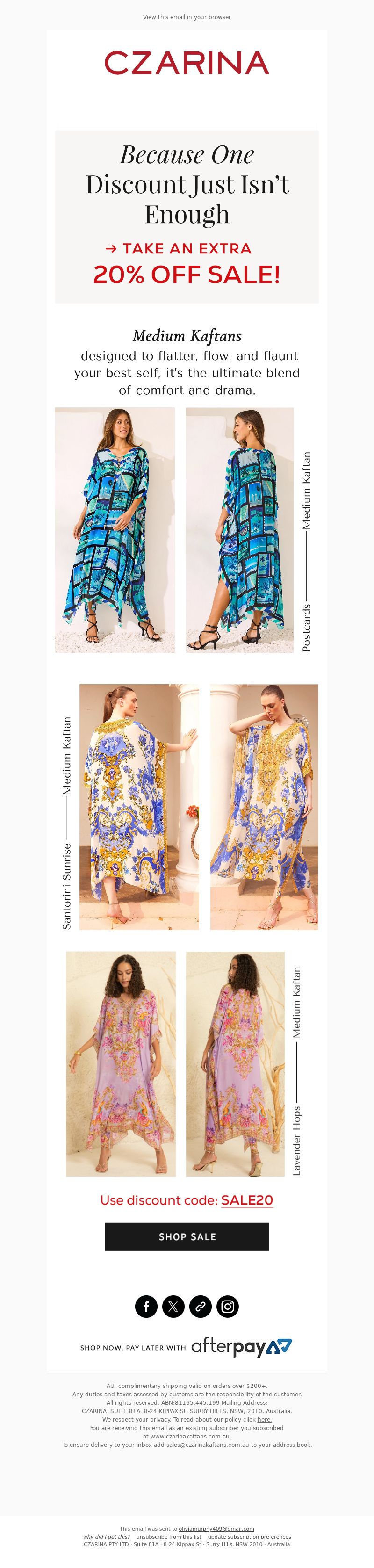374x1568 pixels.
Task: Open update subscription preferences
Action: [249, 1536]
